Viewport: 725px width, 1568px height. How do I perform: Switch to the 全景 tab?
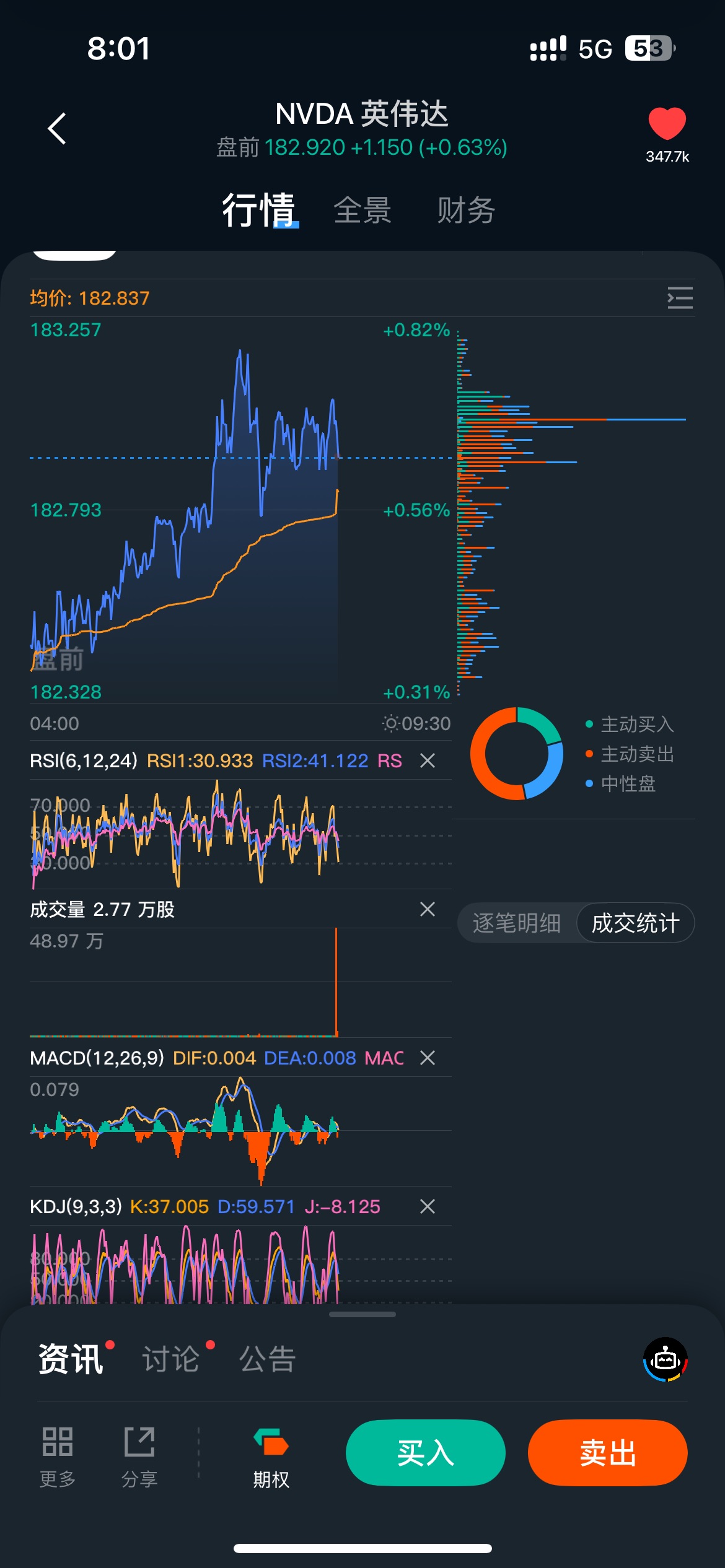click(362, 211)
